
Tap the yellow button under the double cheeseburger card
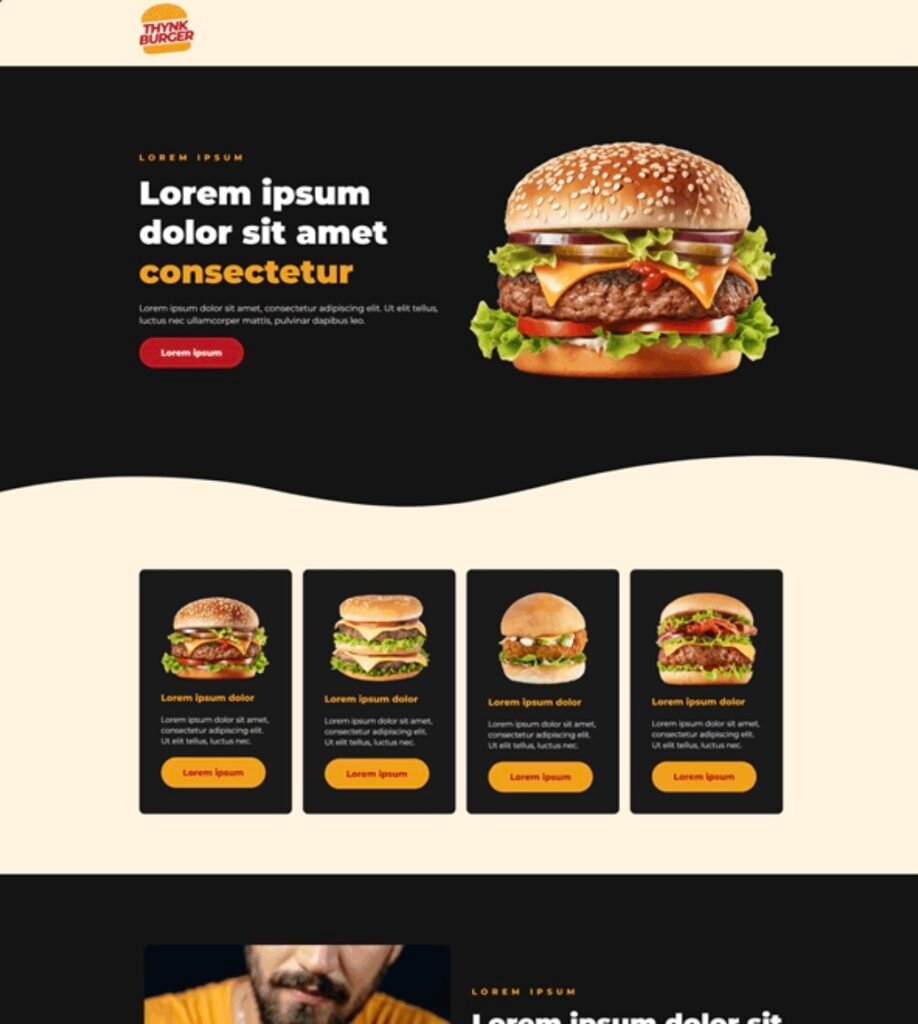click(x=377, y=774)
